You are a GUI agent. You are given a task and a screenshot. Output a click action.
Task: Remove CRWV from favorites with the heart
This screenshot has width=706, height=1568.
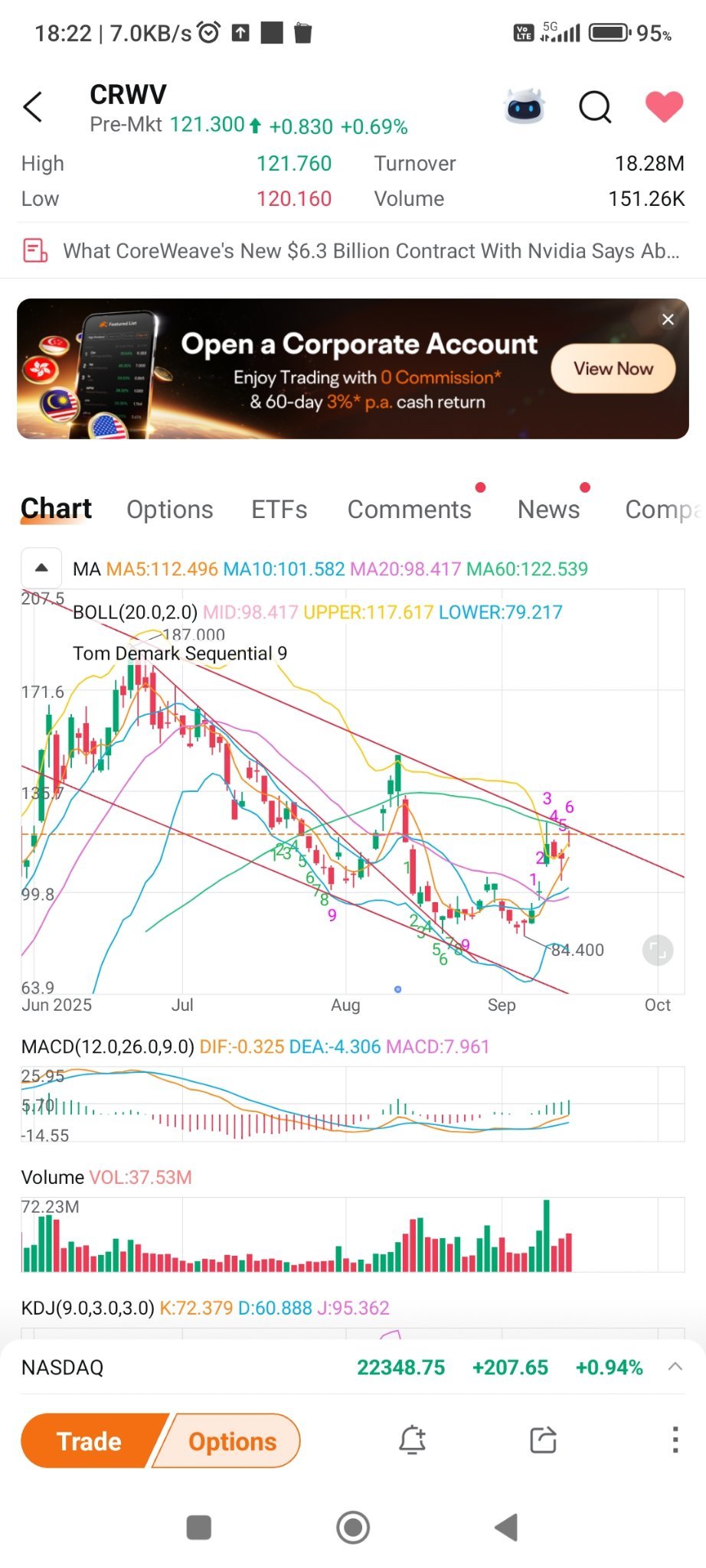(664, 106)
